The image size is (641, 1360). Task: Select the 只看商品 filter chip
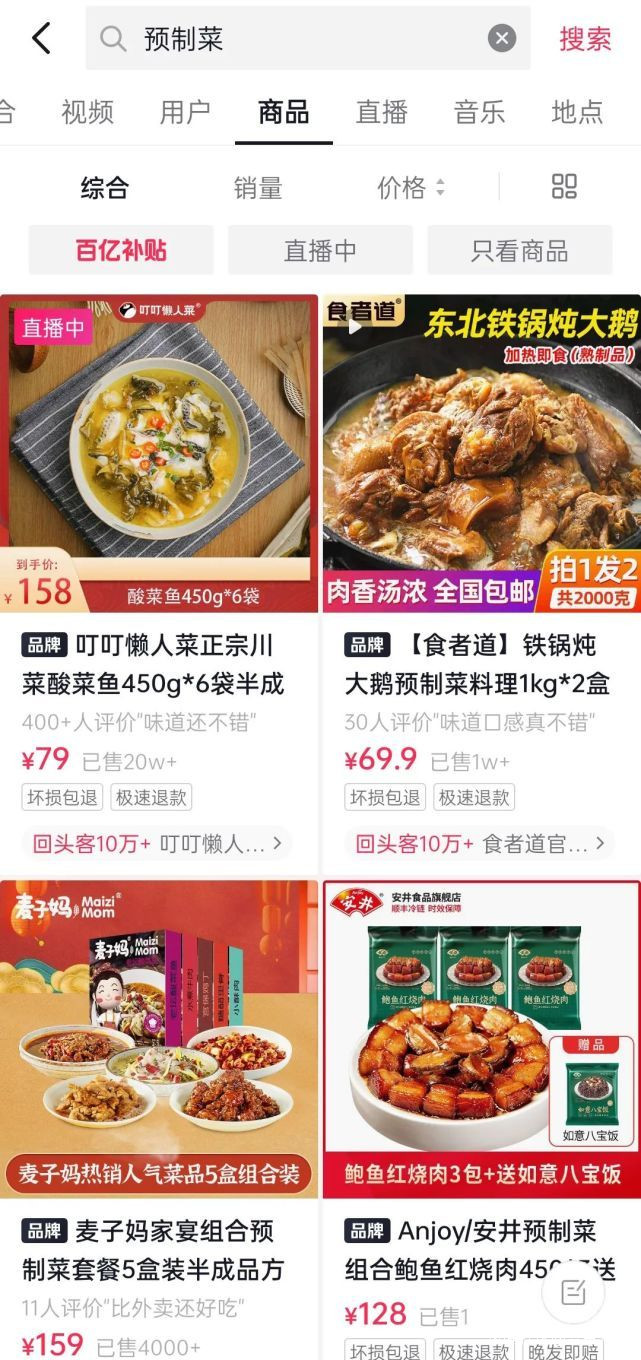519,250
